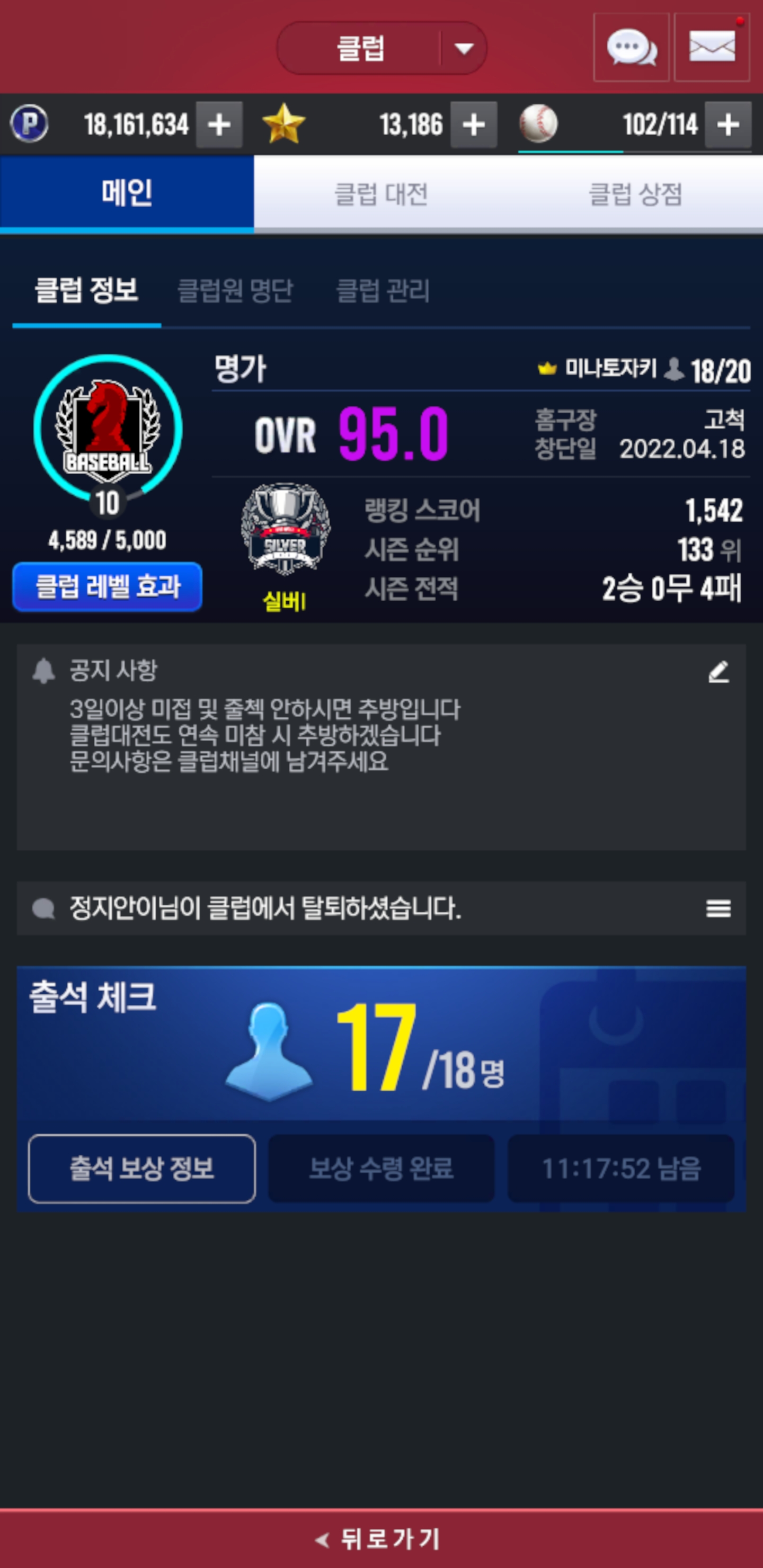
Task: Tap the 클럽 레벨 효과 button
Action: 107,587
